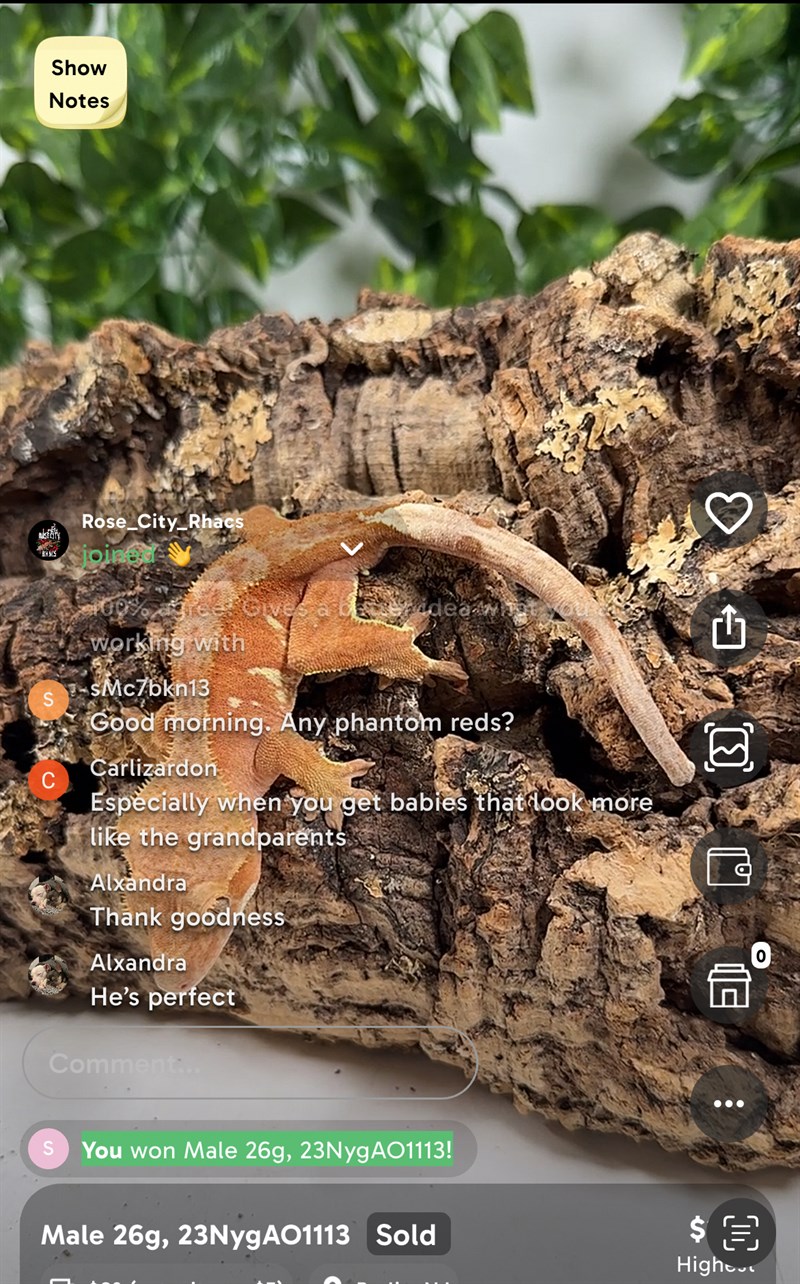View Carlizardon's profile from their comment

tap(48, 780)
